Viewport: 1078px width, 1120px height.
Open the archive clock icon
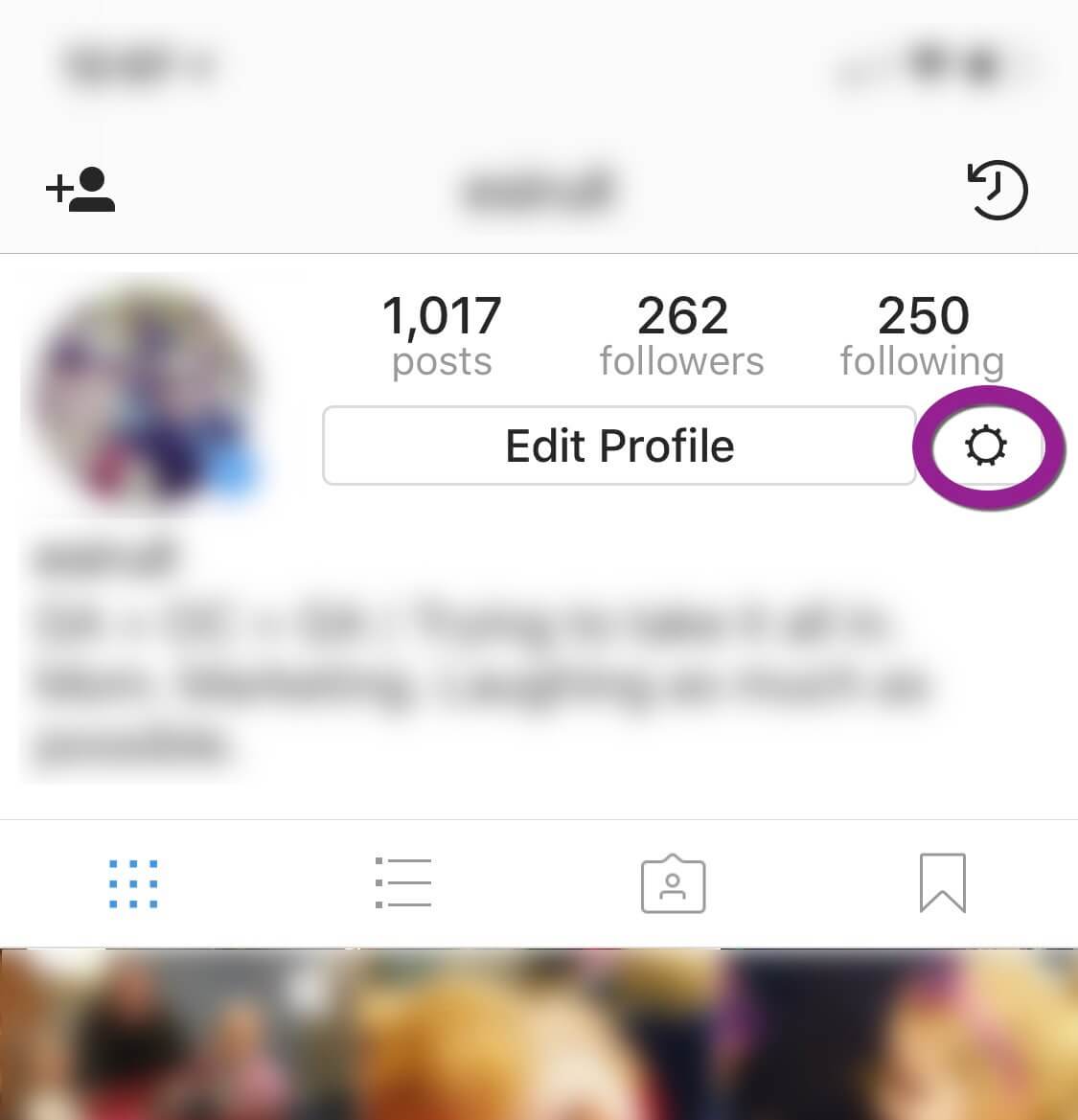[998, 190]
